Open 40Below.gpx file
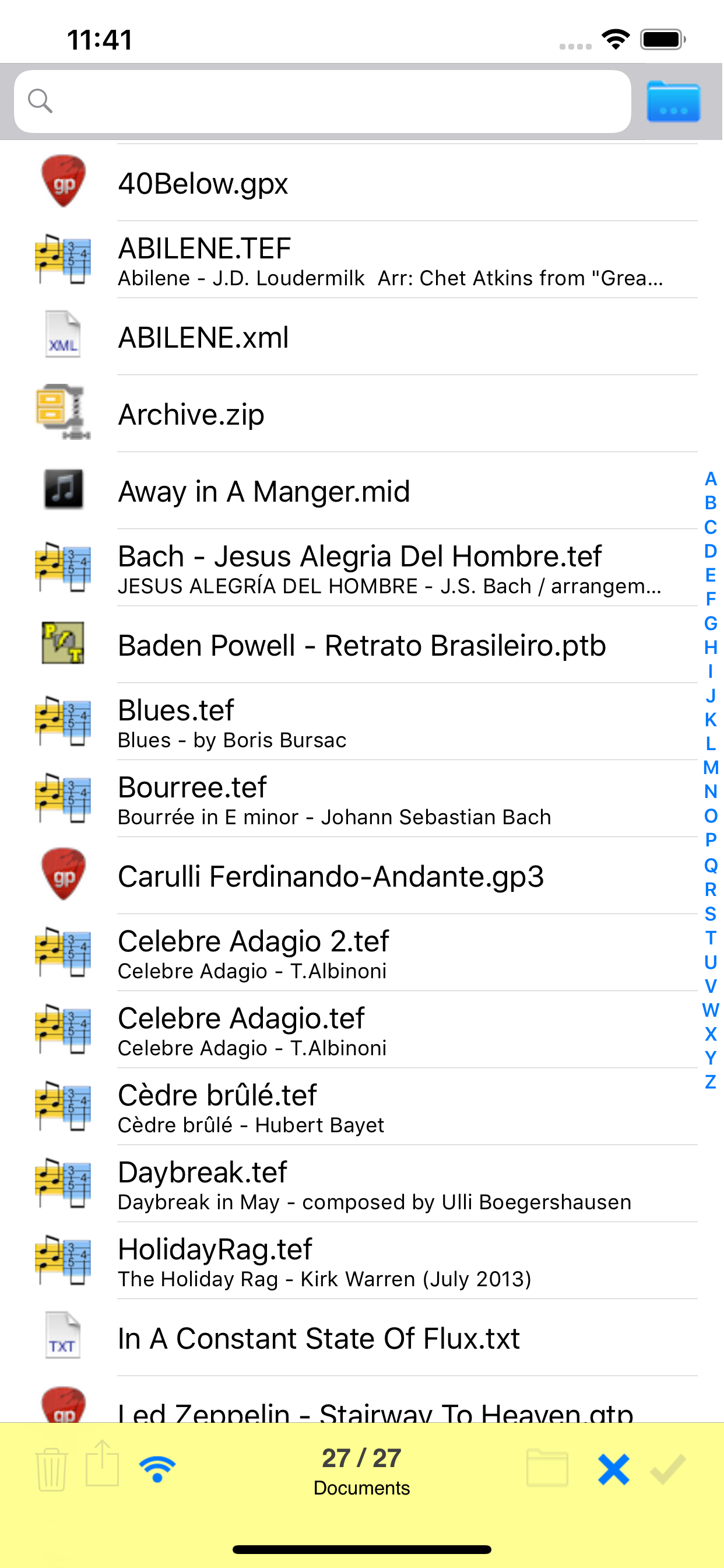Screen dimensions: 724x1568 point(365,183)
